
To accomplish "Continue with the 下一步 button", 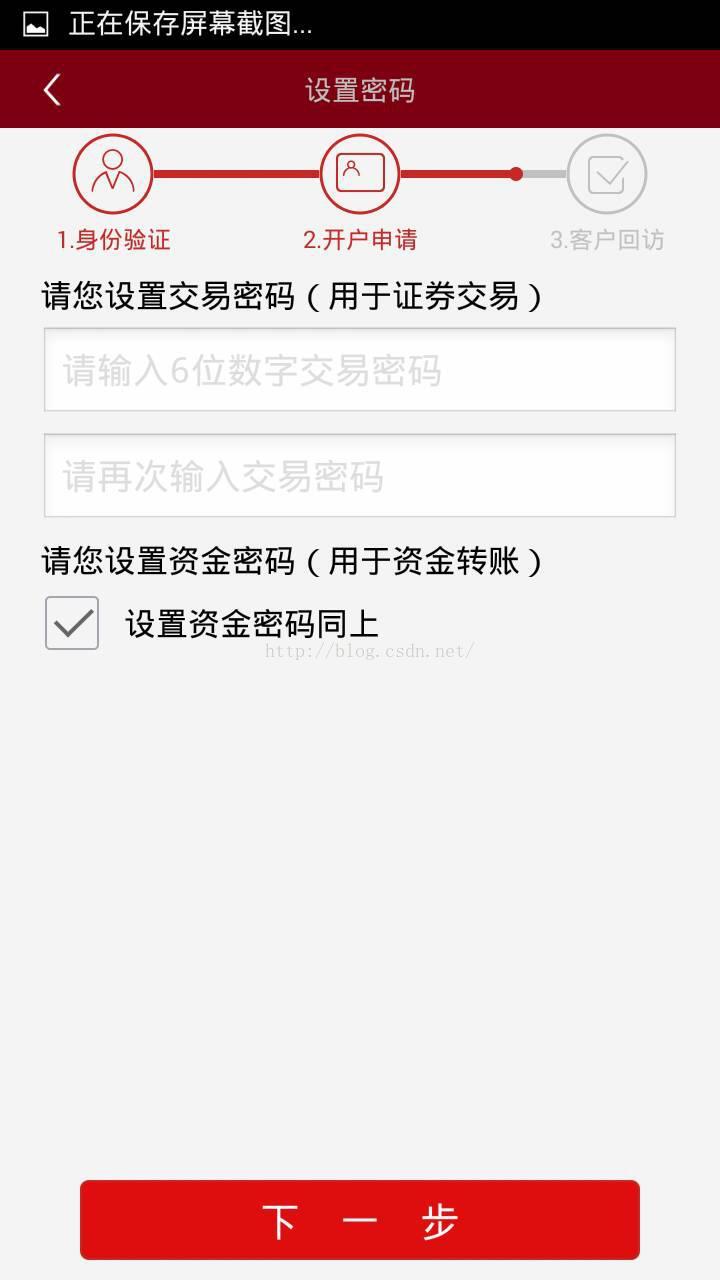I will [x=360, y=1220].
